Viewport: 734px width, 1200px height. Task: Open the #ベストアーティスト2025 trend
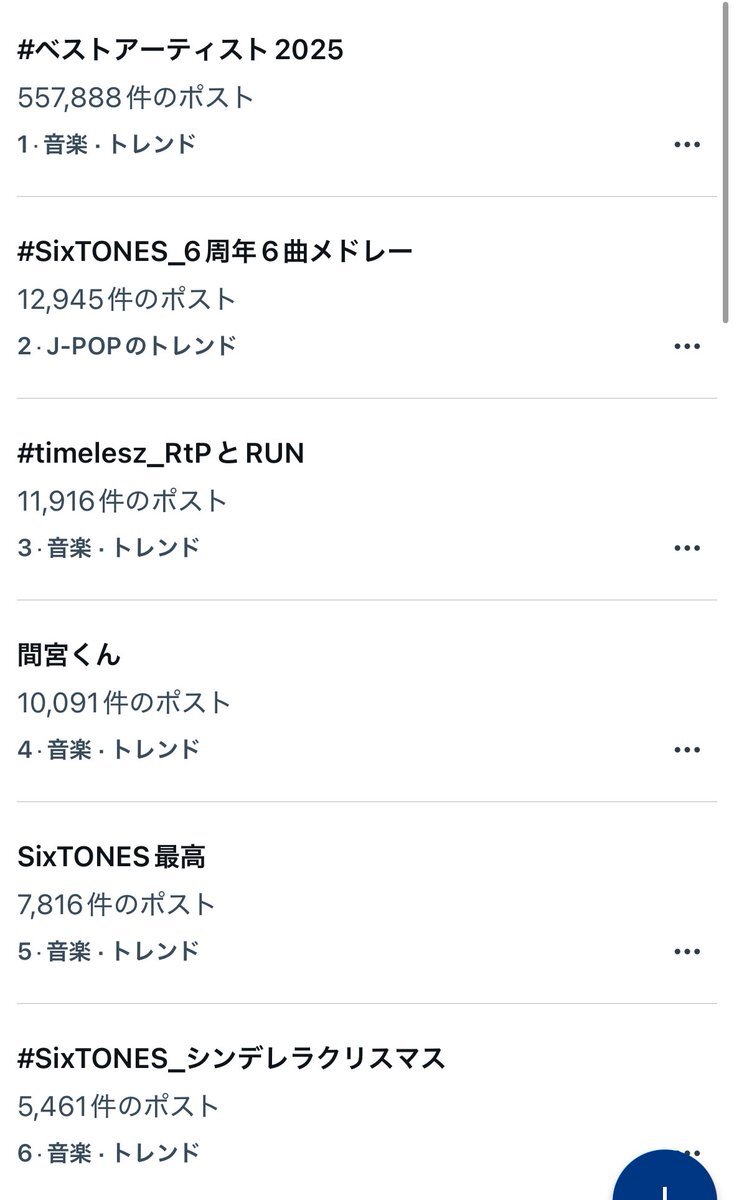point(181,49)
